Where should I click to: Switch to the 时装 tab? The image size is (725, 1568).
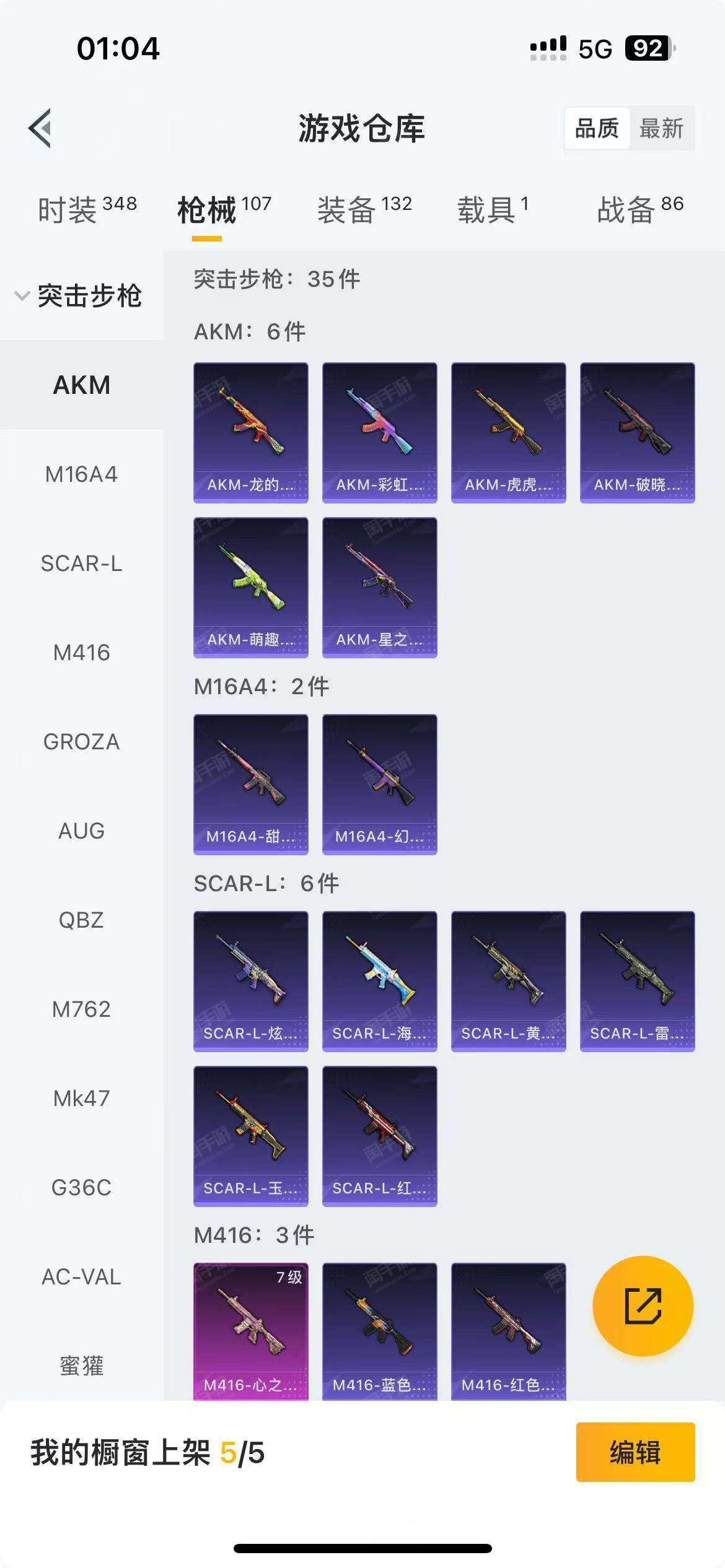(87, 209)
